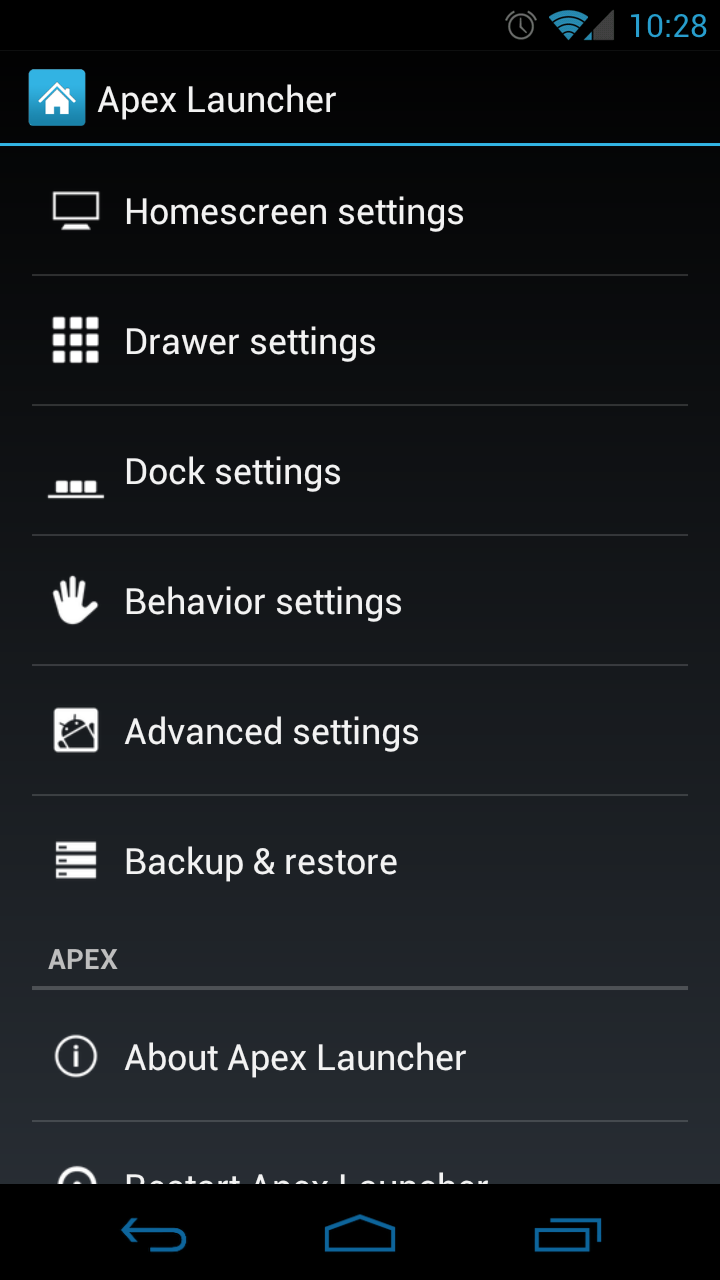The height and width of the screenshot is (1280, 720).
Task: Open Drawer settings
Action: (x=250, y=342)
